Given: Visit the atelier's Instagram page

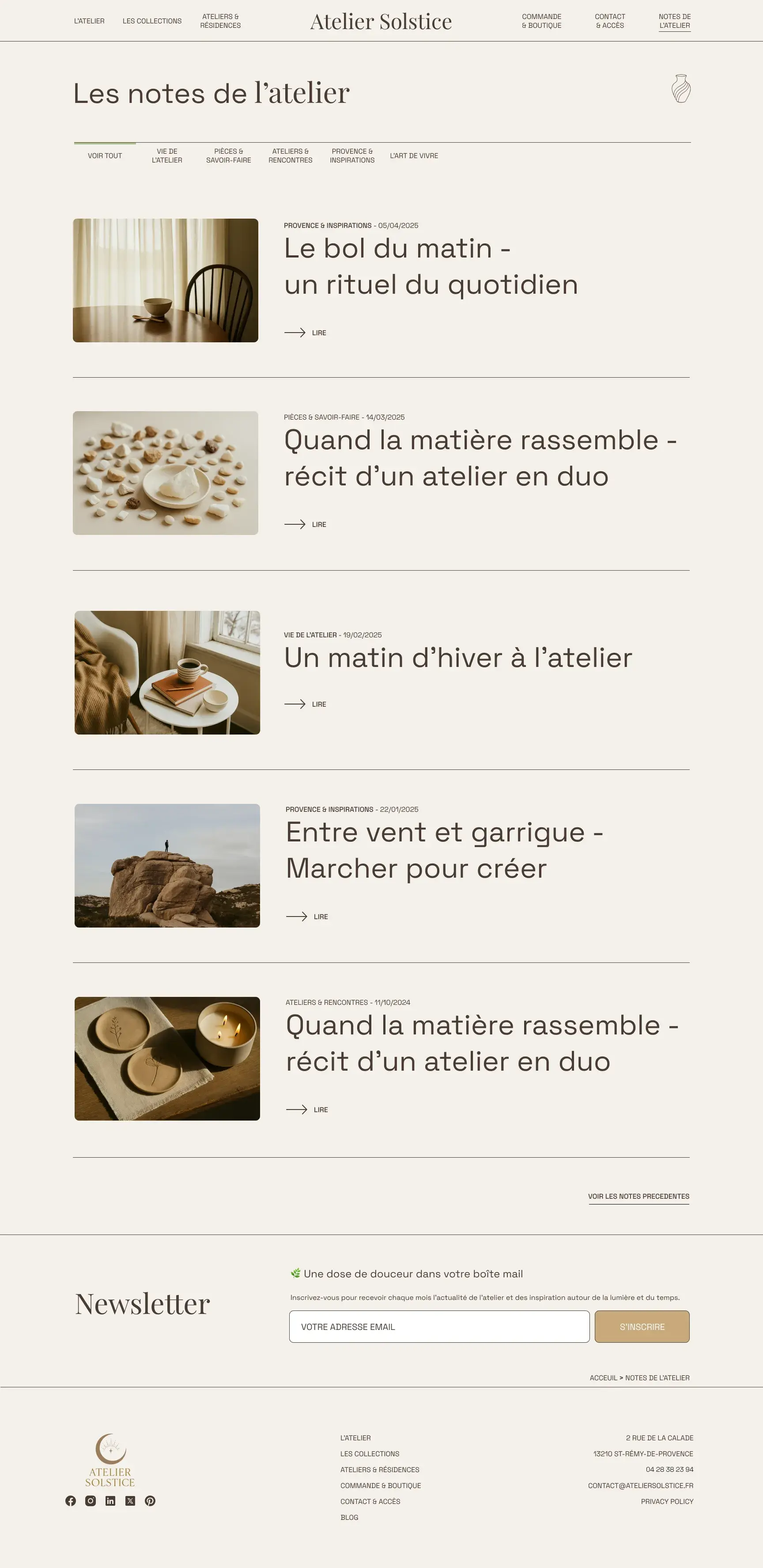Looking at the screenshot, I should tap(91, 1500).
